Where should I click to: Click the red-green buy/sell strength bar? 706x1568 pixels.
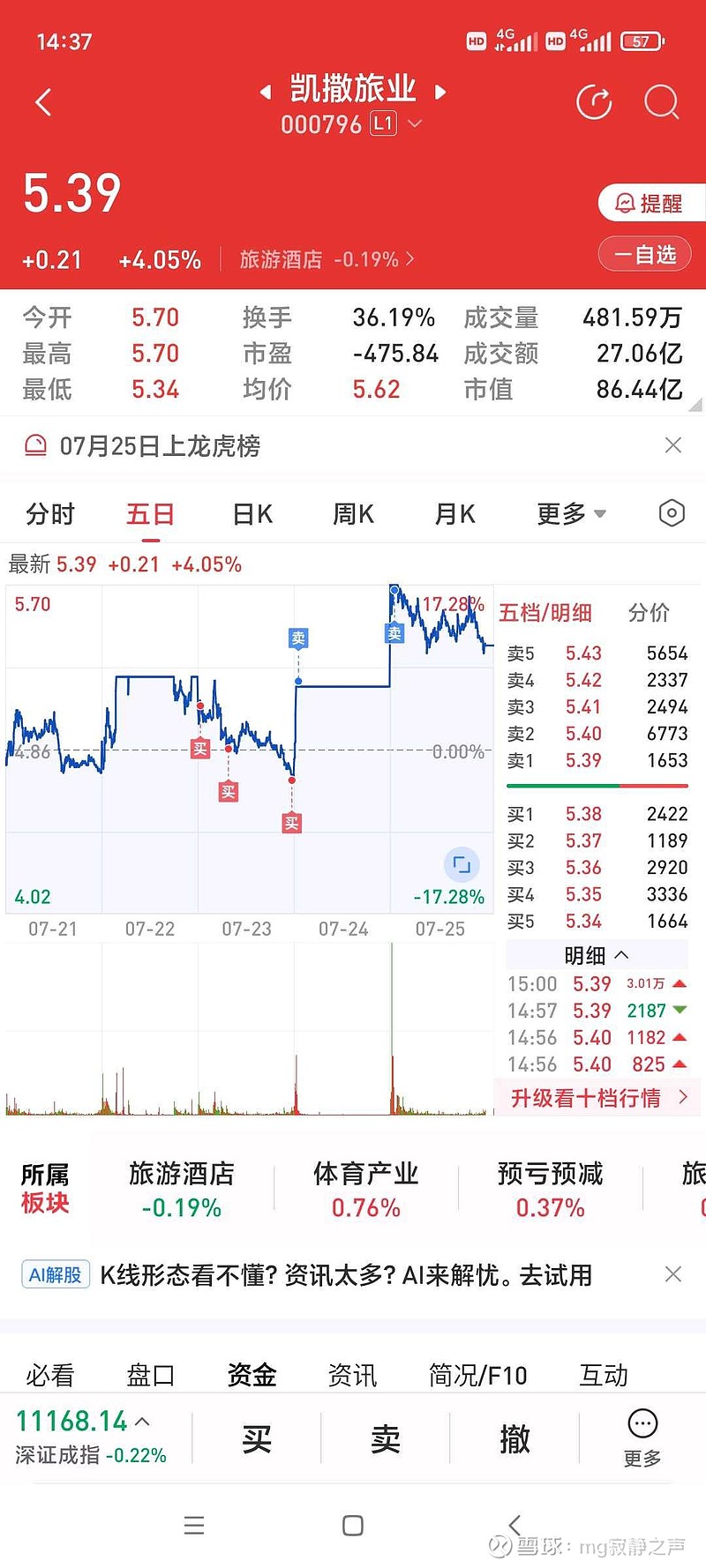coord(597,784)
